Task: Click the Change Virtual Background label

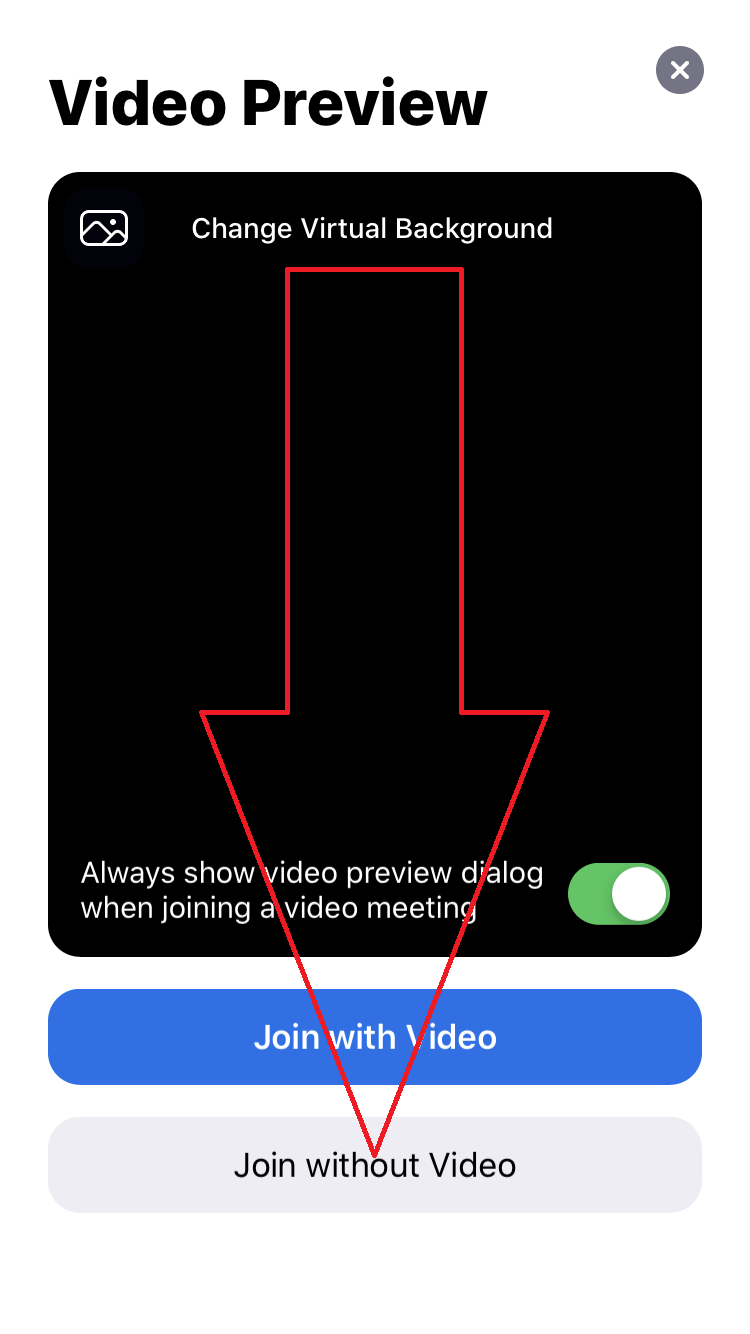Action: point(372,227)
